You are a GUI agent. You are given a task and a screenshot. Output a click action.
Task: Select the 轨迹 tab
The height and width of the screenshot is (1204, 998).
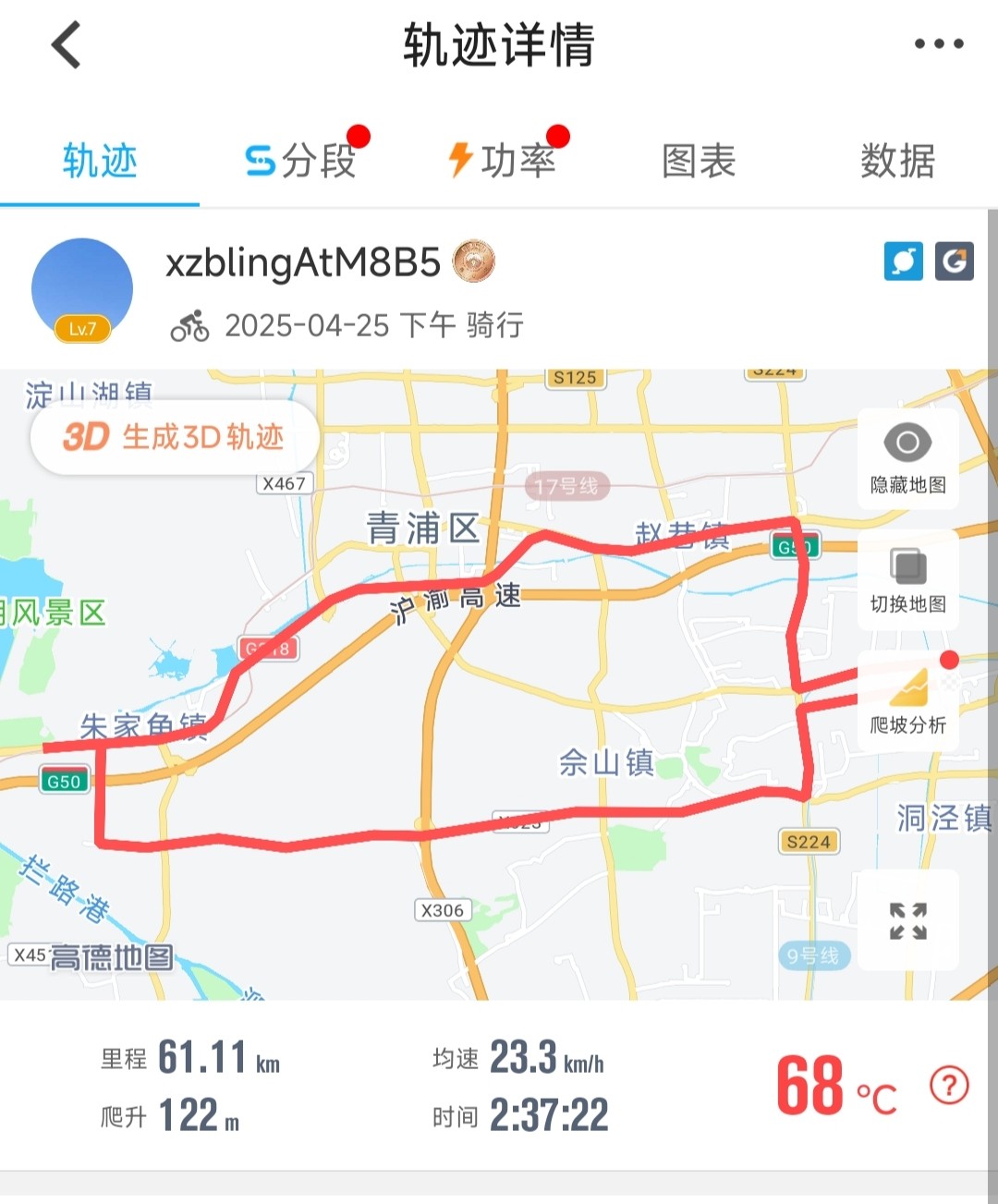pos(100,161)
